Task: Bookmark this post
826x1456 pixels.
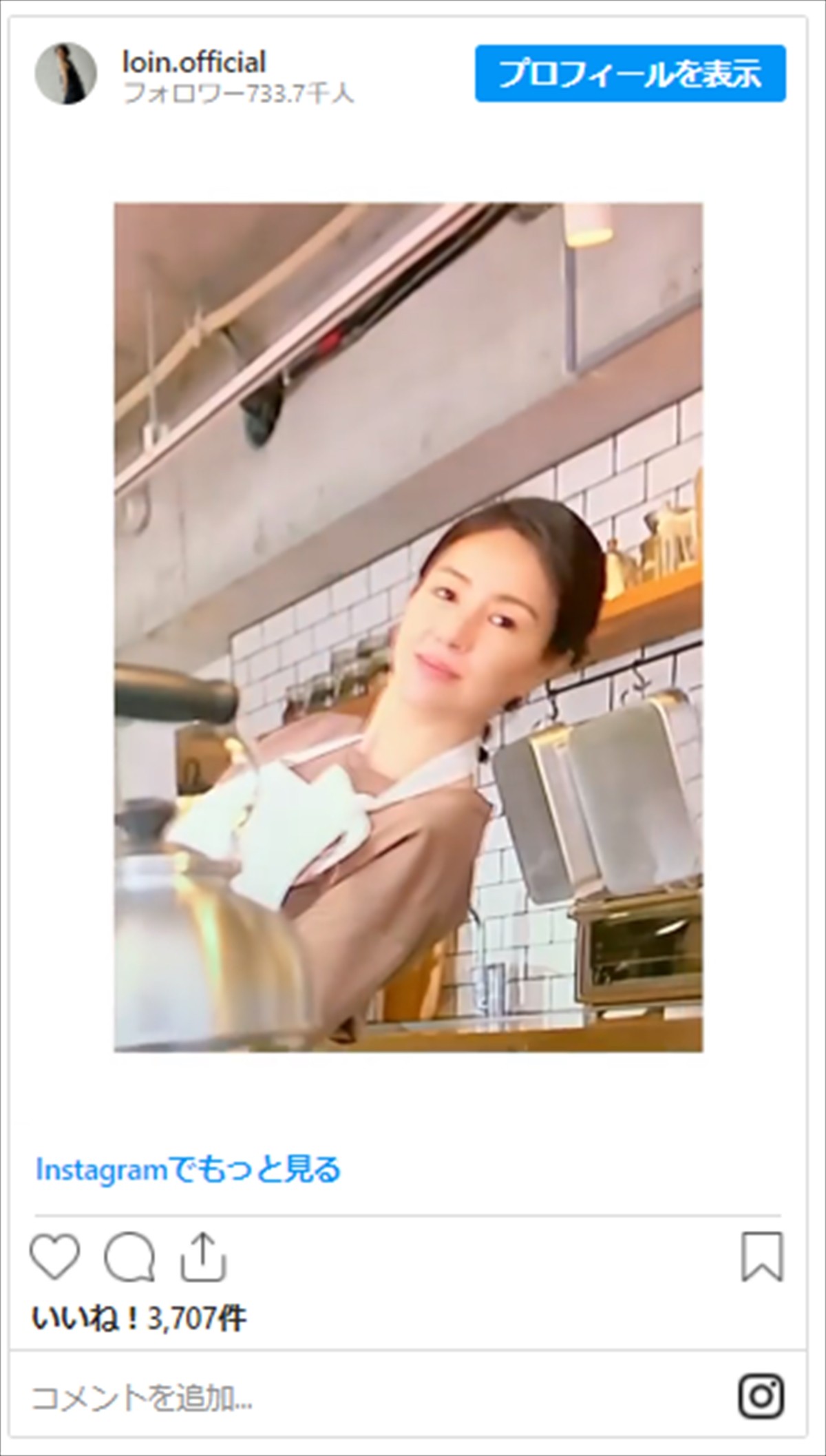Action: (762, 1257)
